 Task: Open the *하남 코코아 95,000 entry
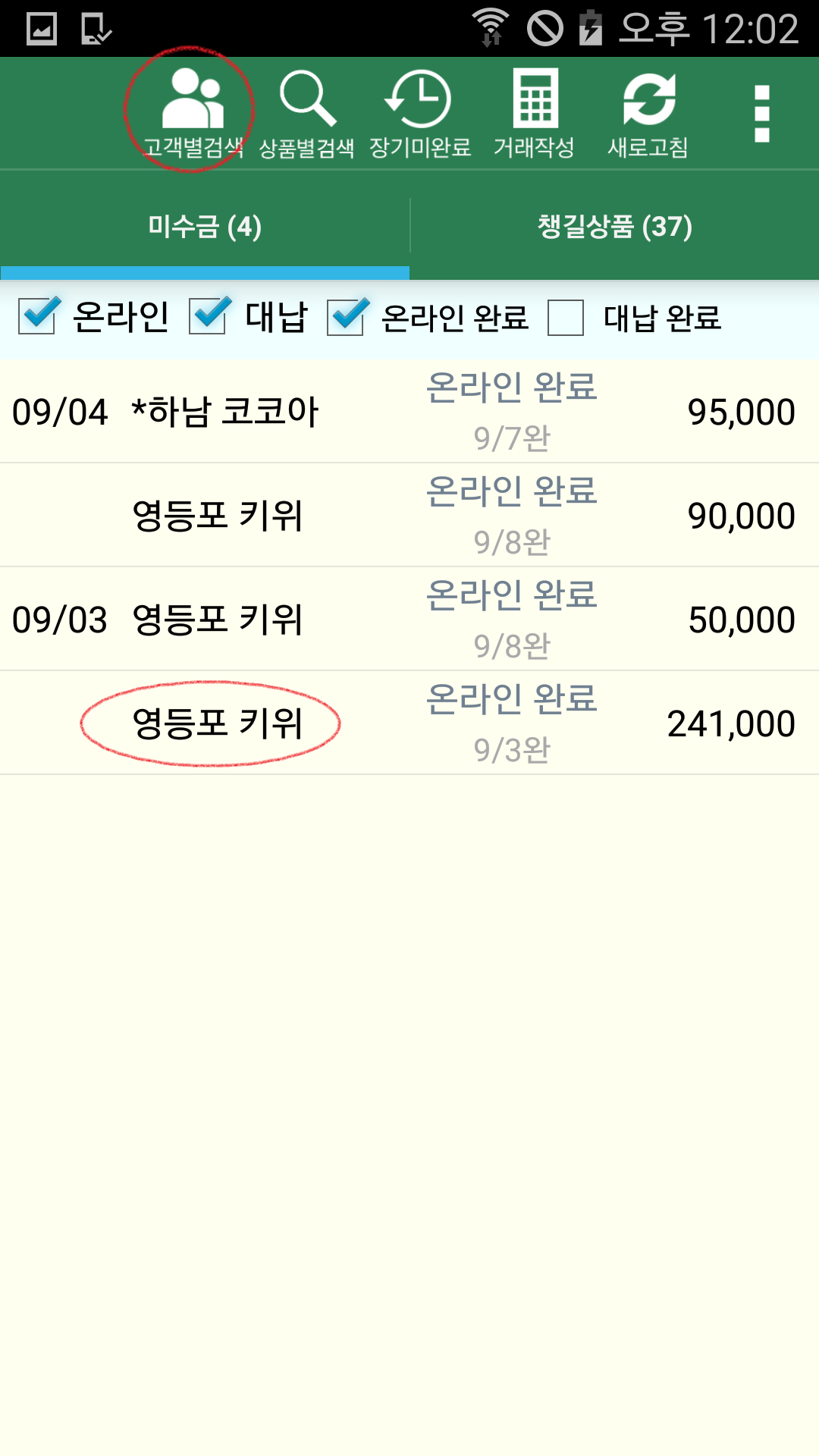(409, 412)
